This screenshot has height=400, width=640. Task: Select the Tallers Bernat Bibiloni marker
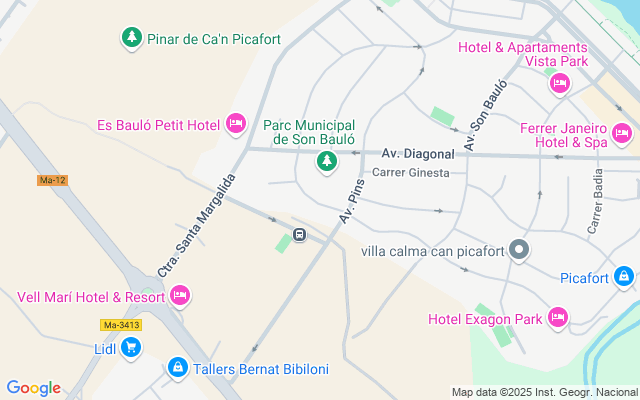coord(177,368)
